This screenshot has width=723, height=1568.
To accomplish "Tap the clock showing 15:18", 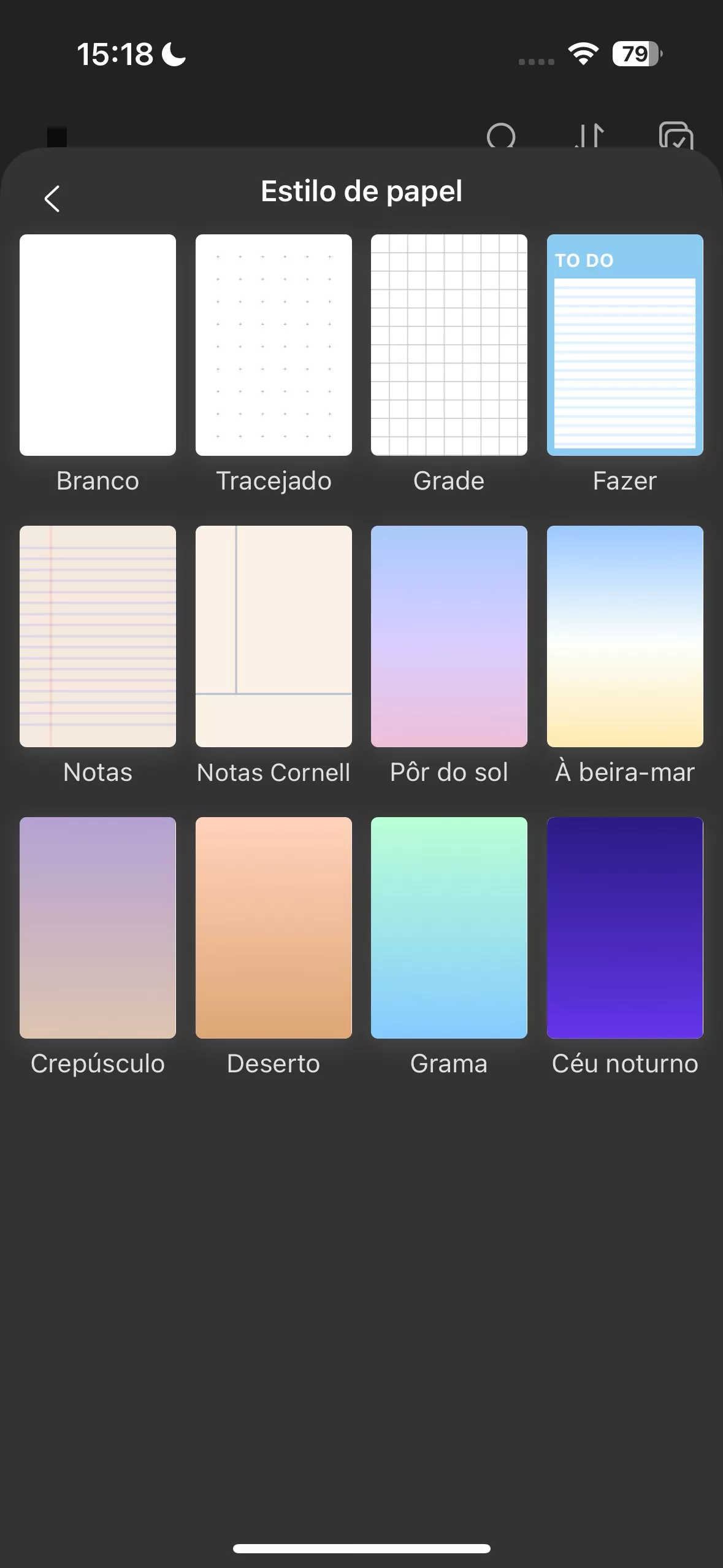I will pos(116,55).
